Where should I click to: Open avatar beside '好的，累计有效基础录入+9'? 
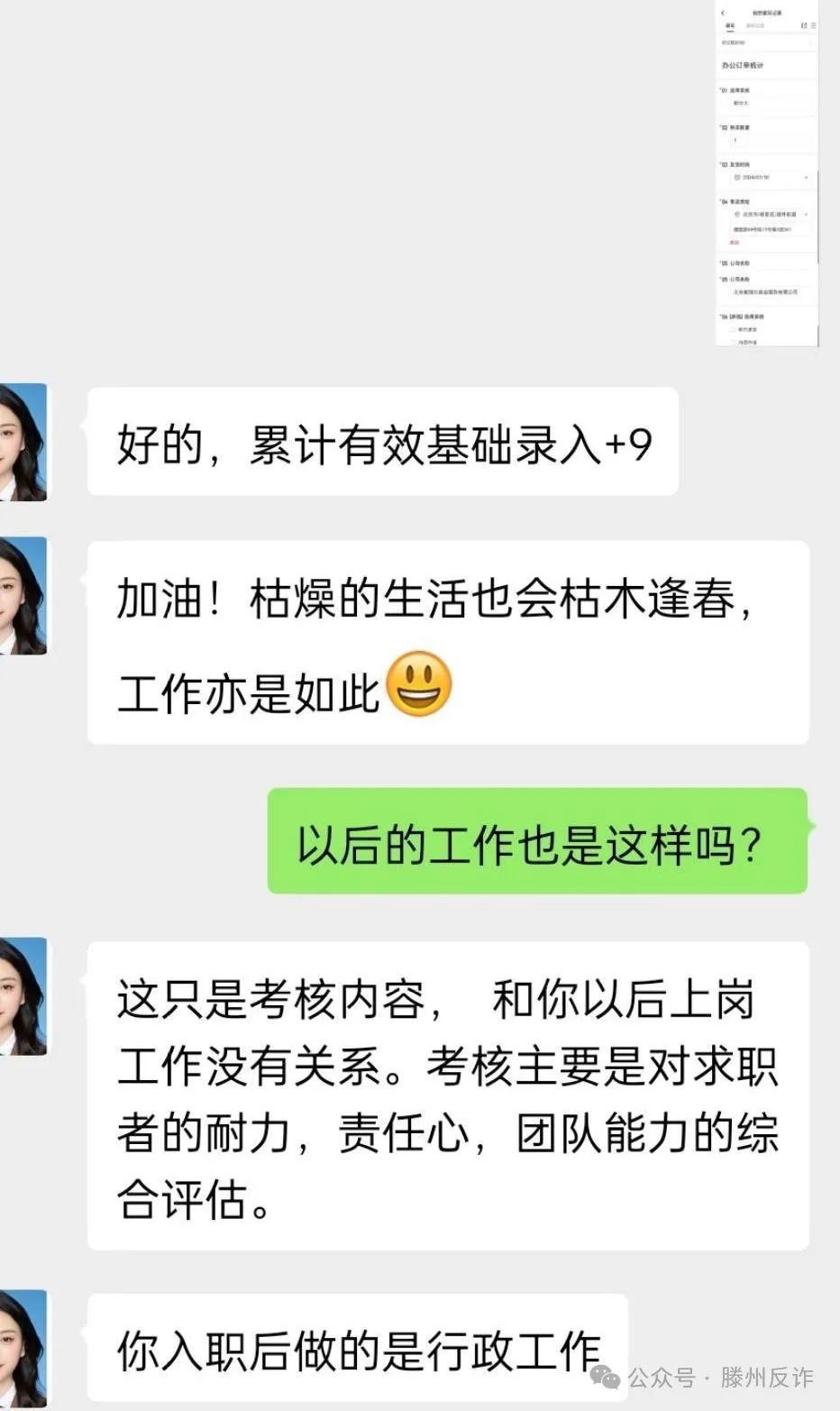pos(23,442)
